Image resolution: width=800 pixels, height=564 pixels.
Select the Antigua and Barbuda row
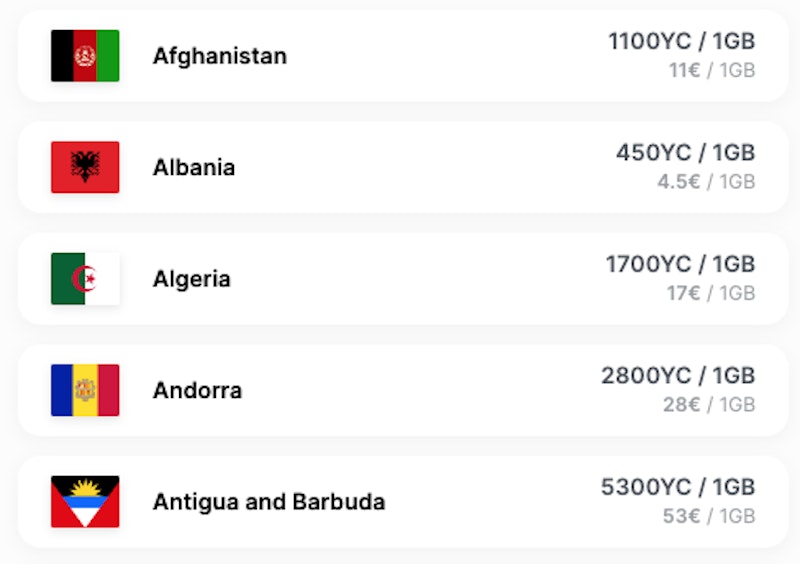(x=400, y=501)
